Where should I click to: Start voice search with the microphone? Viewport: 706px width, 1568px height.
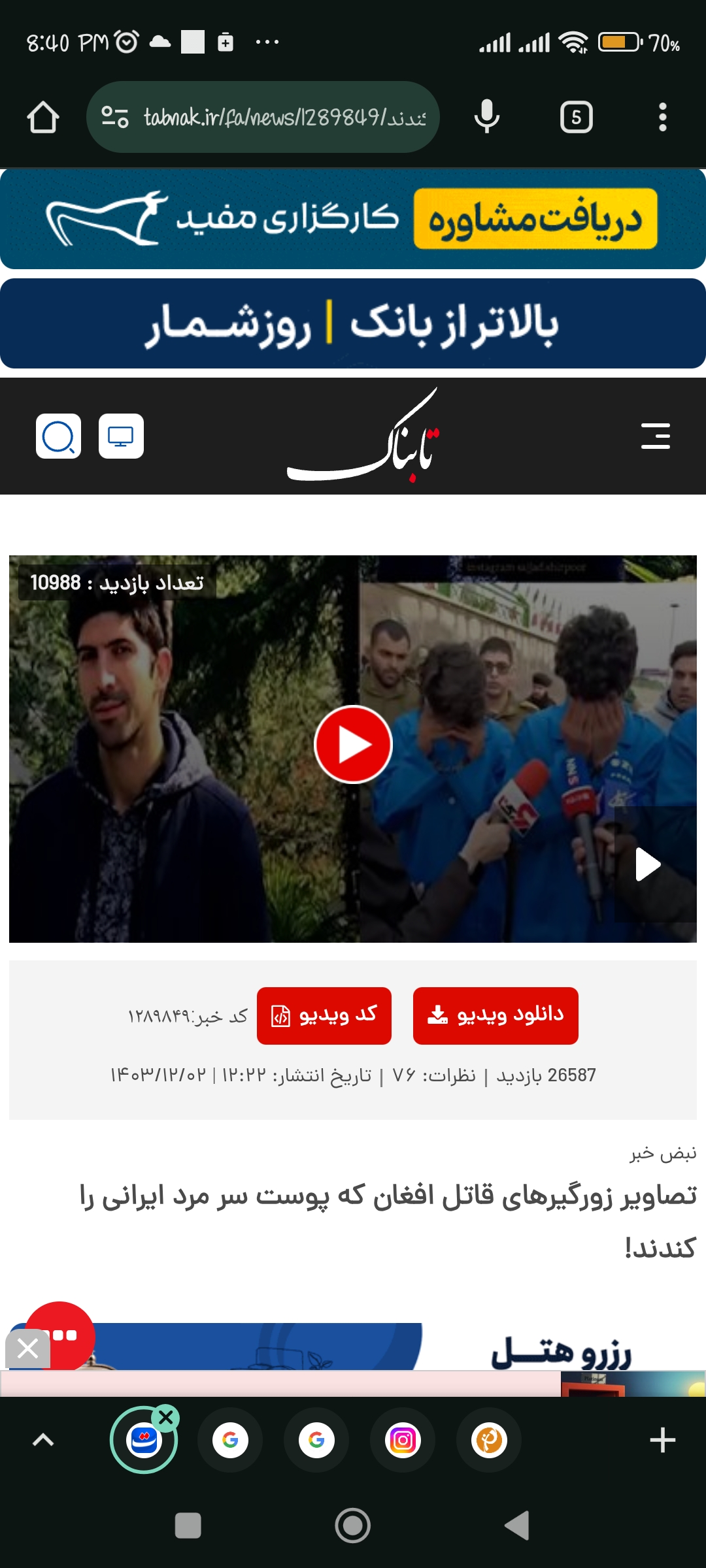click(x=486, y=118)
